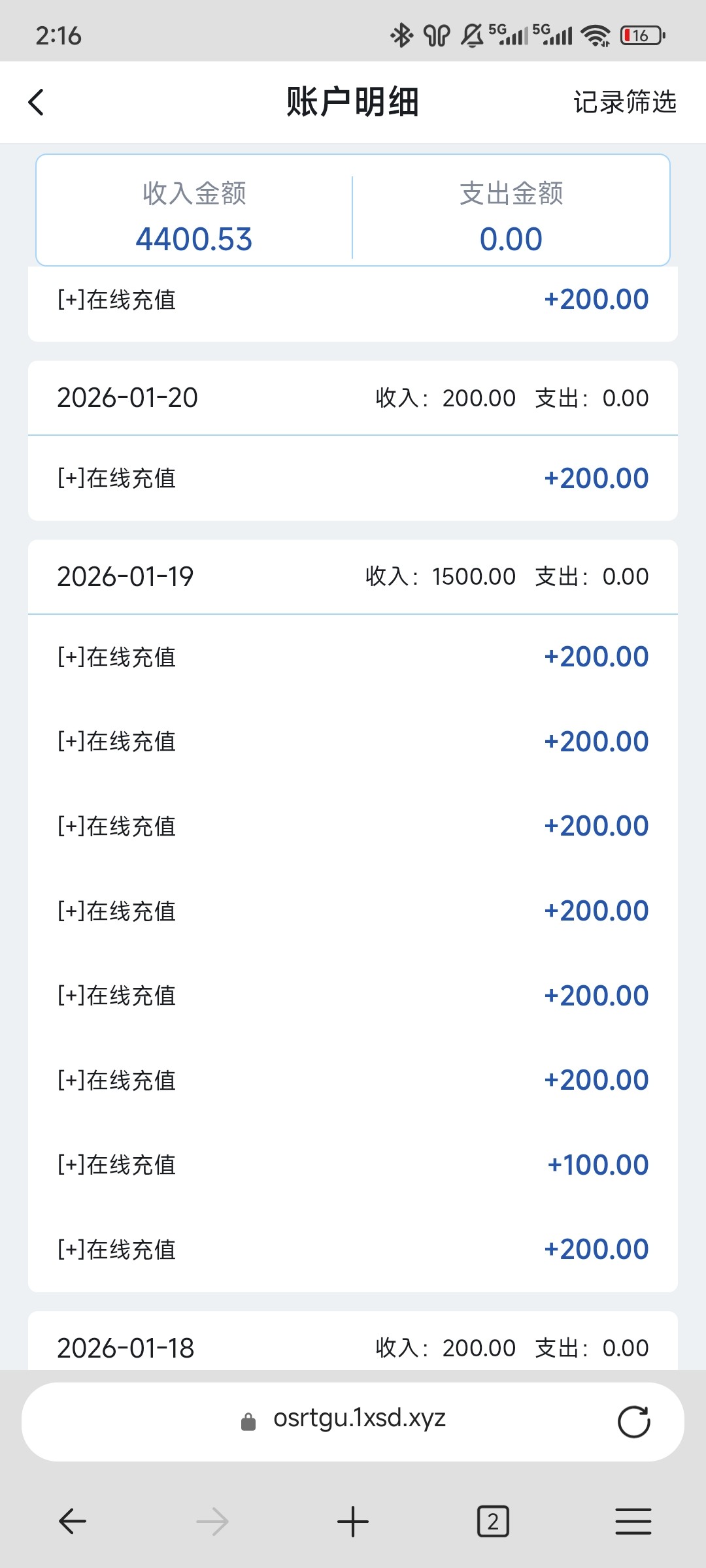Navigate back using the browser back arrow

point(72,1521)
